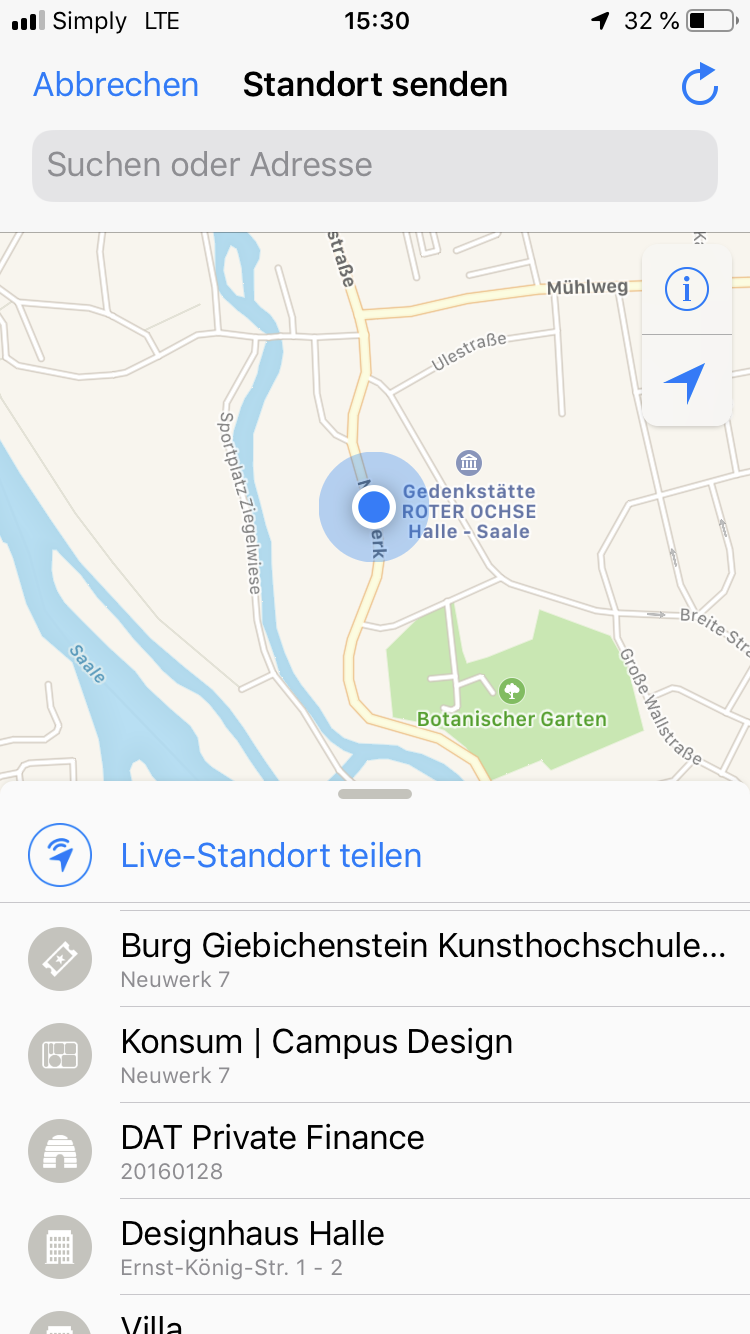This screenshot has height=1334, width=750.
Task: Tap the Gedenkstätte Roter Ochse map marker
Action: point(468,463)
